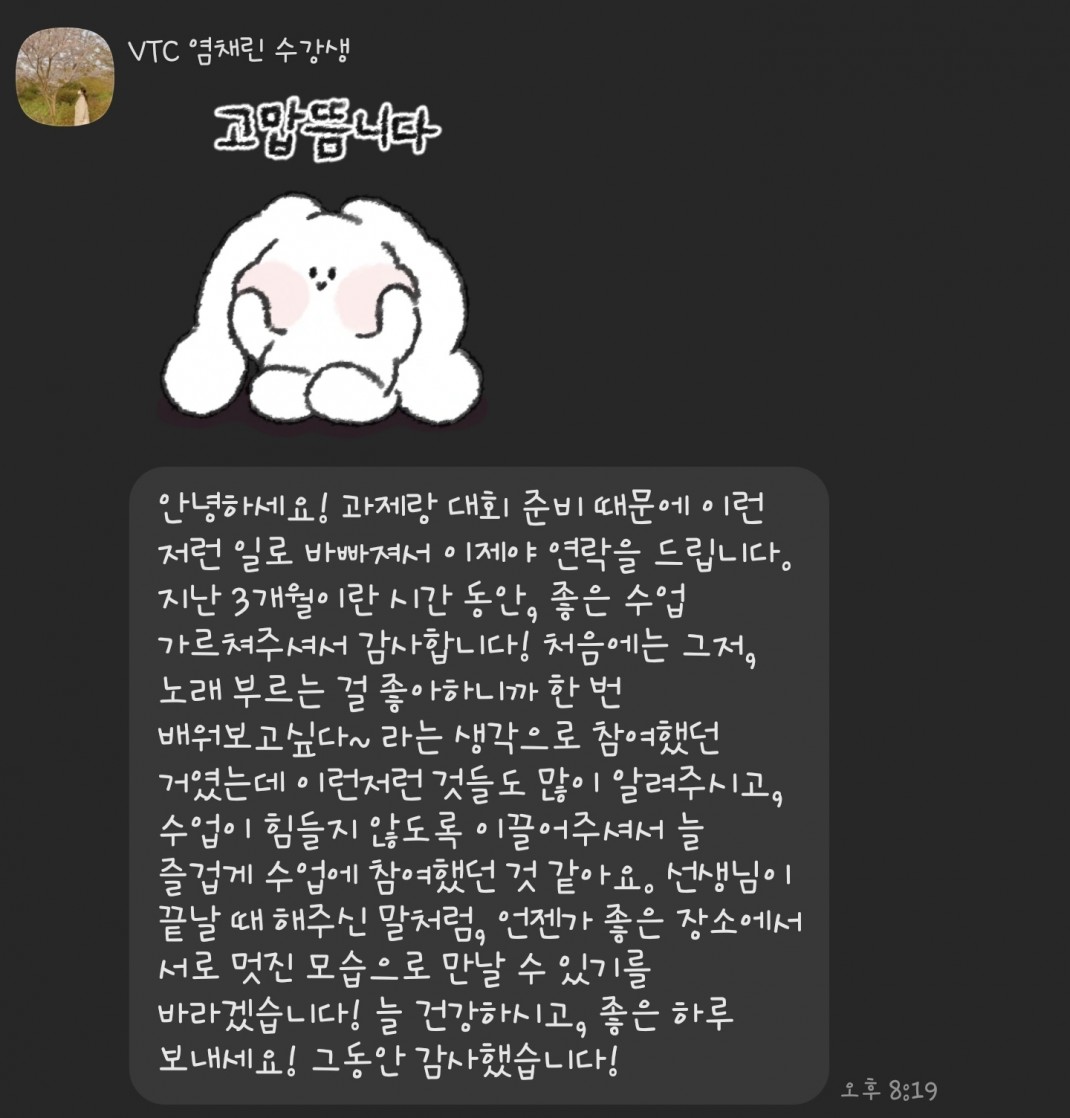
Task: Open VTC 염채린 수강생's profile picture
Action: 65,77
